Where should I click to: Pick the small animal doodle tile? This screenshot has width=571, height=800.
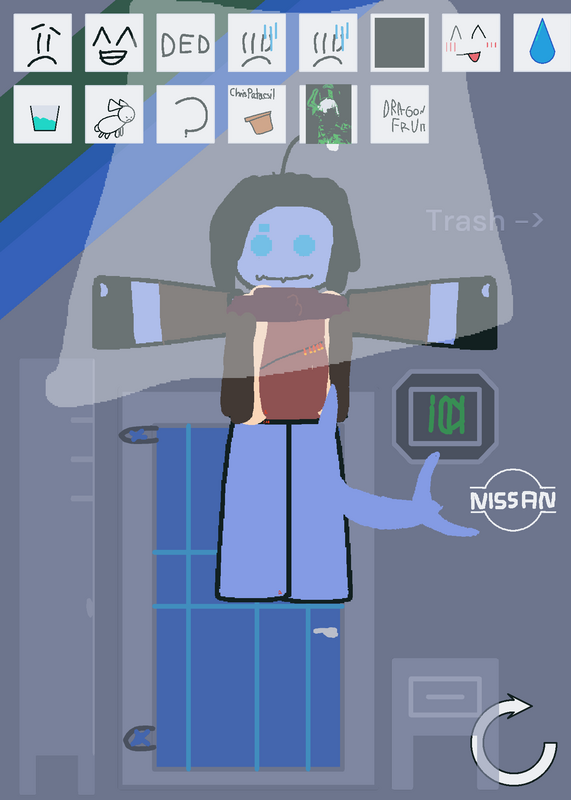[114, 114]
